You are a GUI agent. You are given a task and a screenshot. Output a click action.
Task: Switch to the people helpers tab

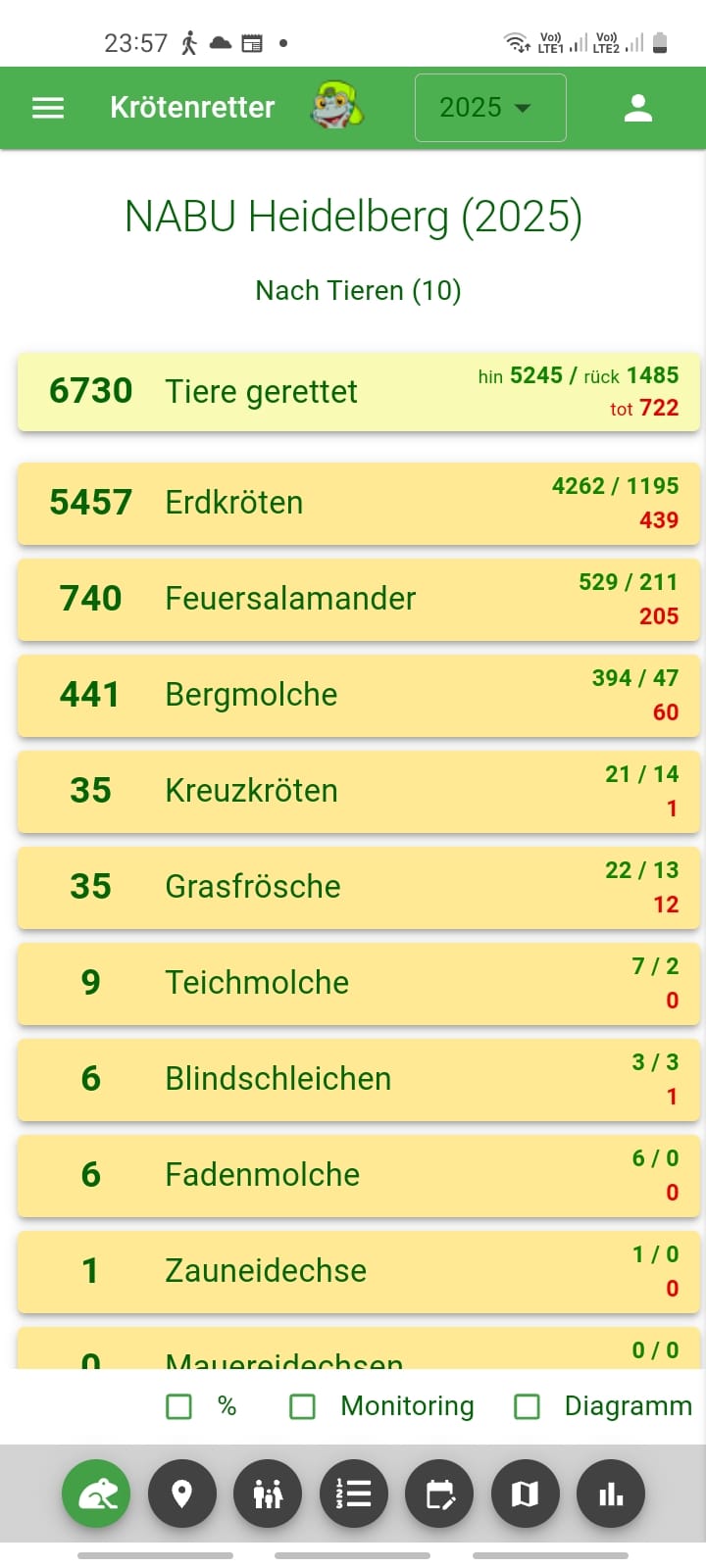(268, 1494)
